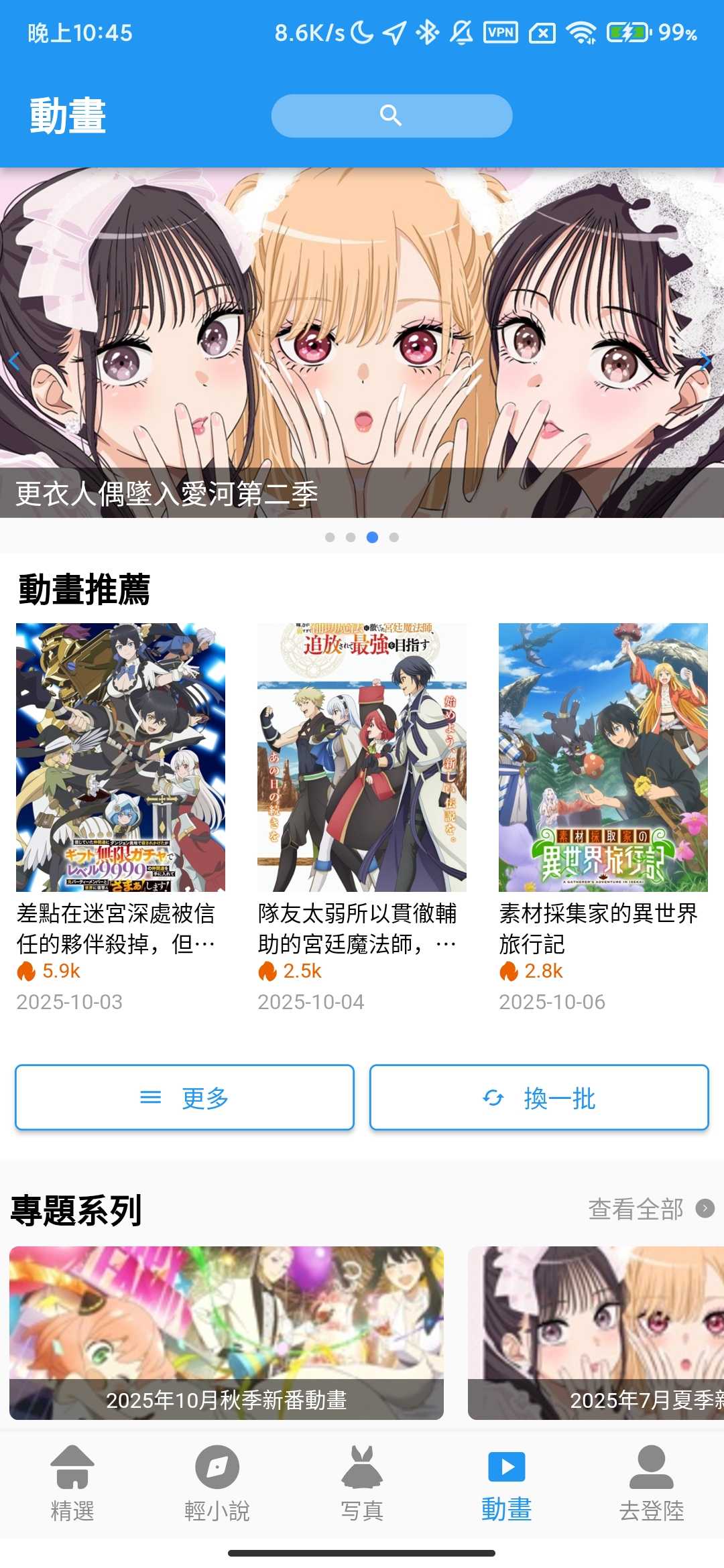This screenshot has height=1568, width=724.
Task: Open the 2025年7月夏季 collection card
Action: (595, 1332)
